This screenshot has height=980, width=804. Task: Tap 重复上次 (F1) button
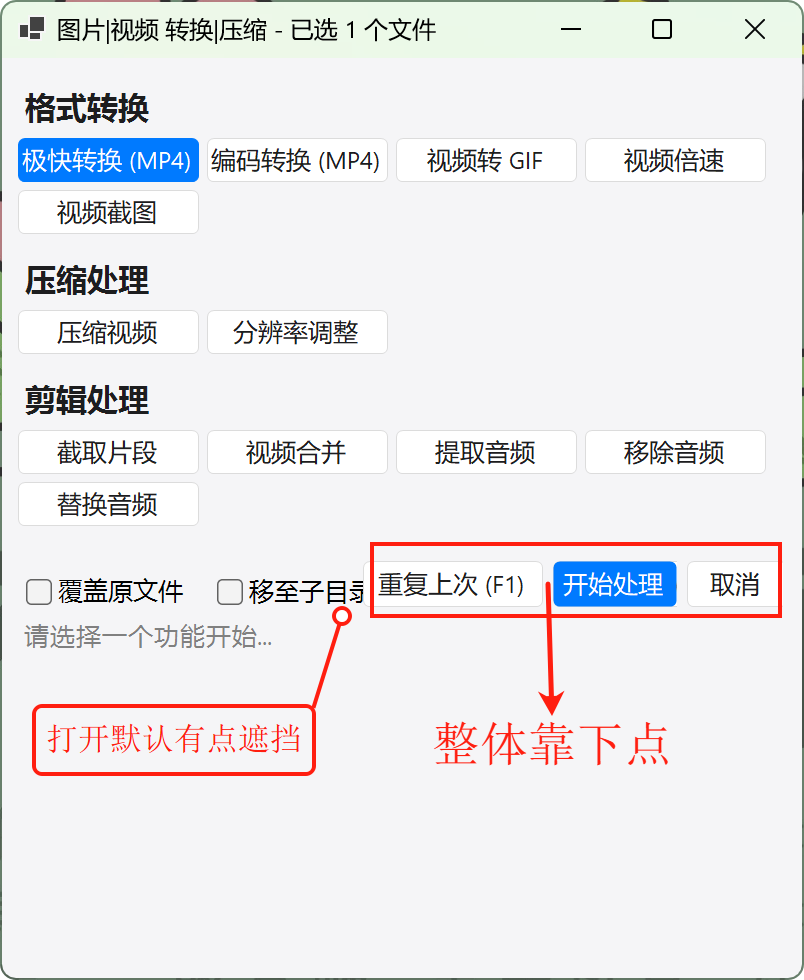pos(453,584)
